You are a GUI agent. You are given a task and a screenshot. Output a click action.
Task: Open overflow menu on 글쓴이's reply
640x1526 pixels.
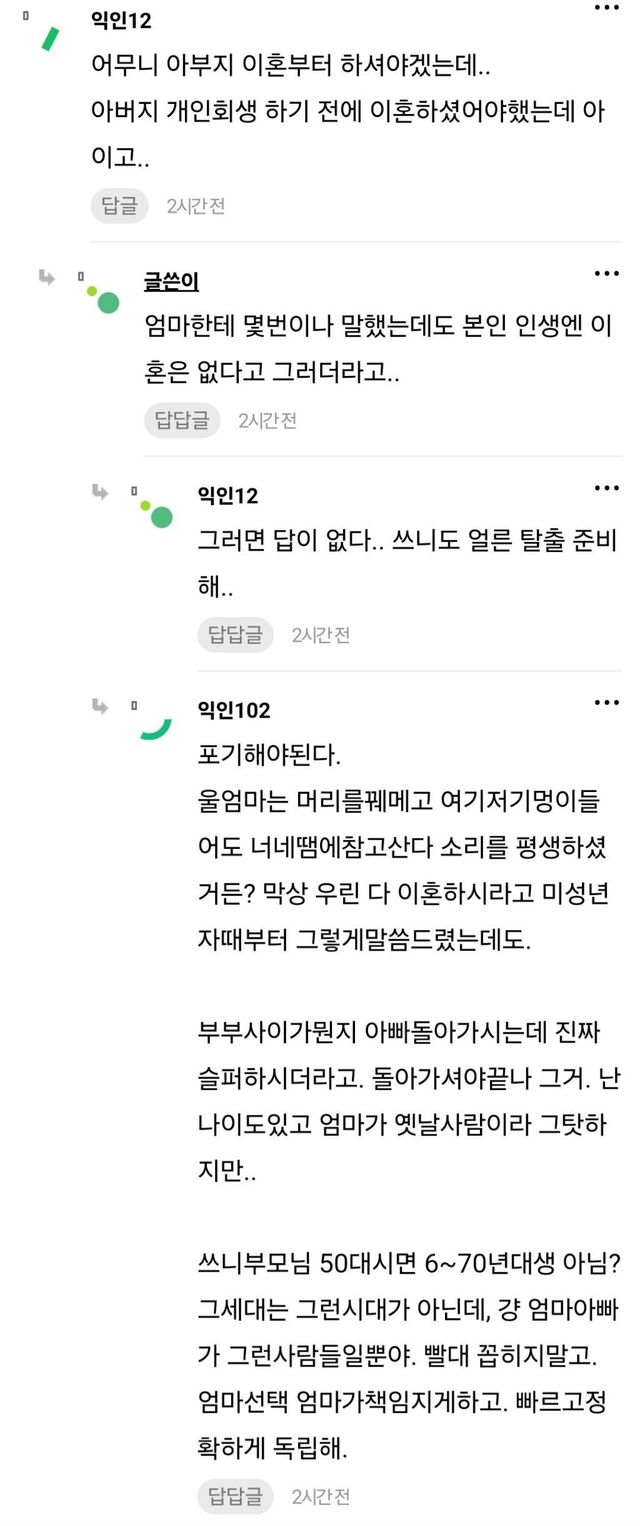coord(606,274)
